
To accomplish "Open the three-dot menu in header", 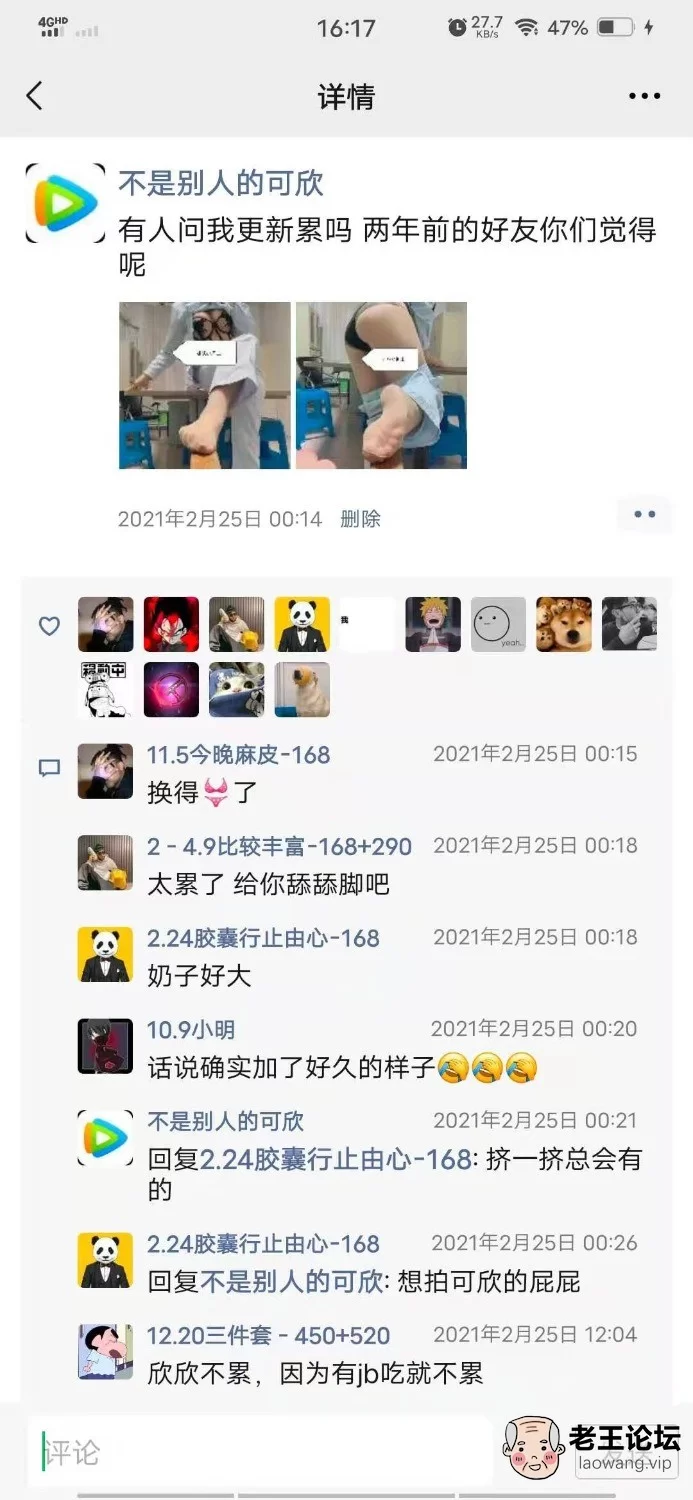I will click(x=645, y=96).
